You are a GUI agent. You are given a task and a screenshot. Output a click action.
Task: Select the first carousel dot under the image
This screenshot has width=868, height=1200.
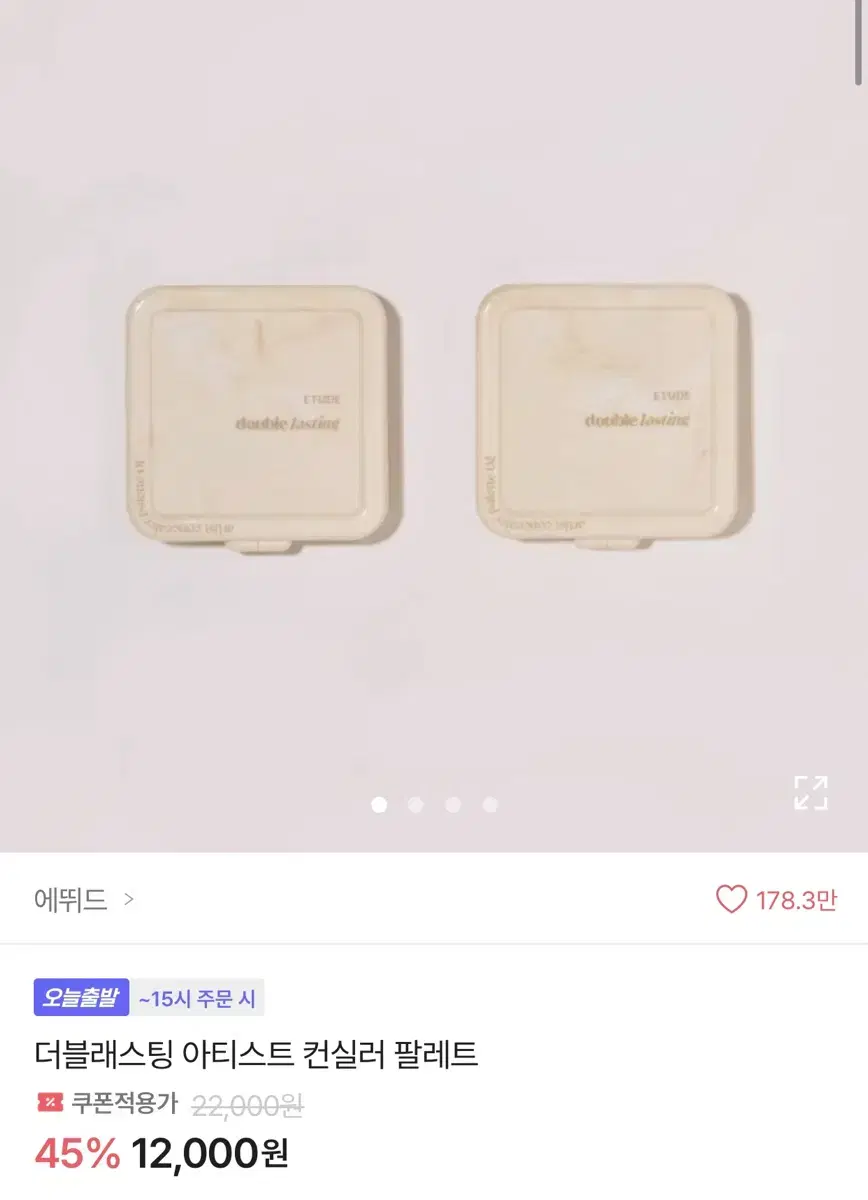tap(379, 804)
